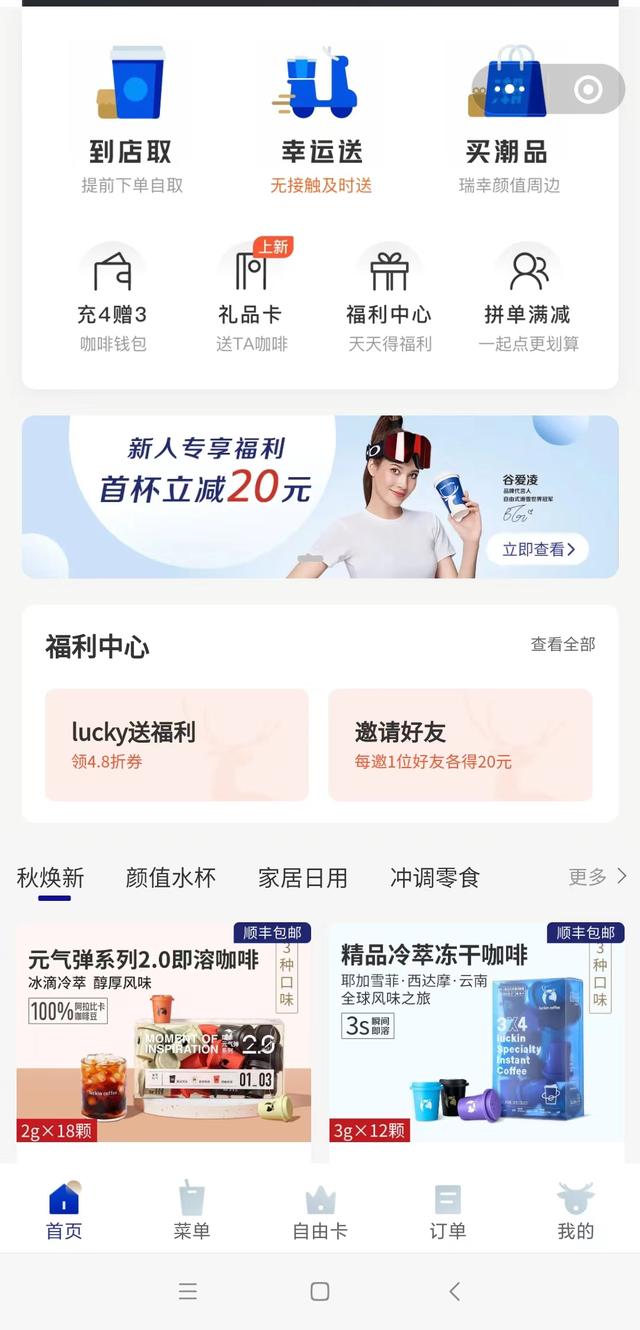Image resolution: width=640 pixels, height=1330 pixels.
Task: View all benefits via 查看全部
Action: (x=562, y=645)
